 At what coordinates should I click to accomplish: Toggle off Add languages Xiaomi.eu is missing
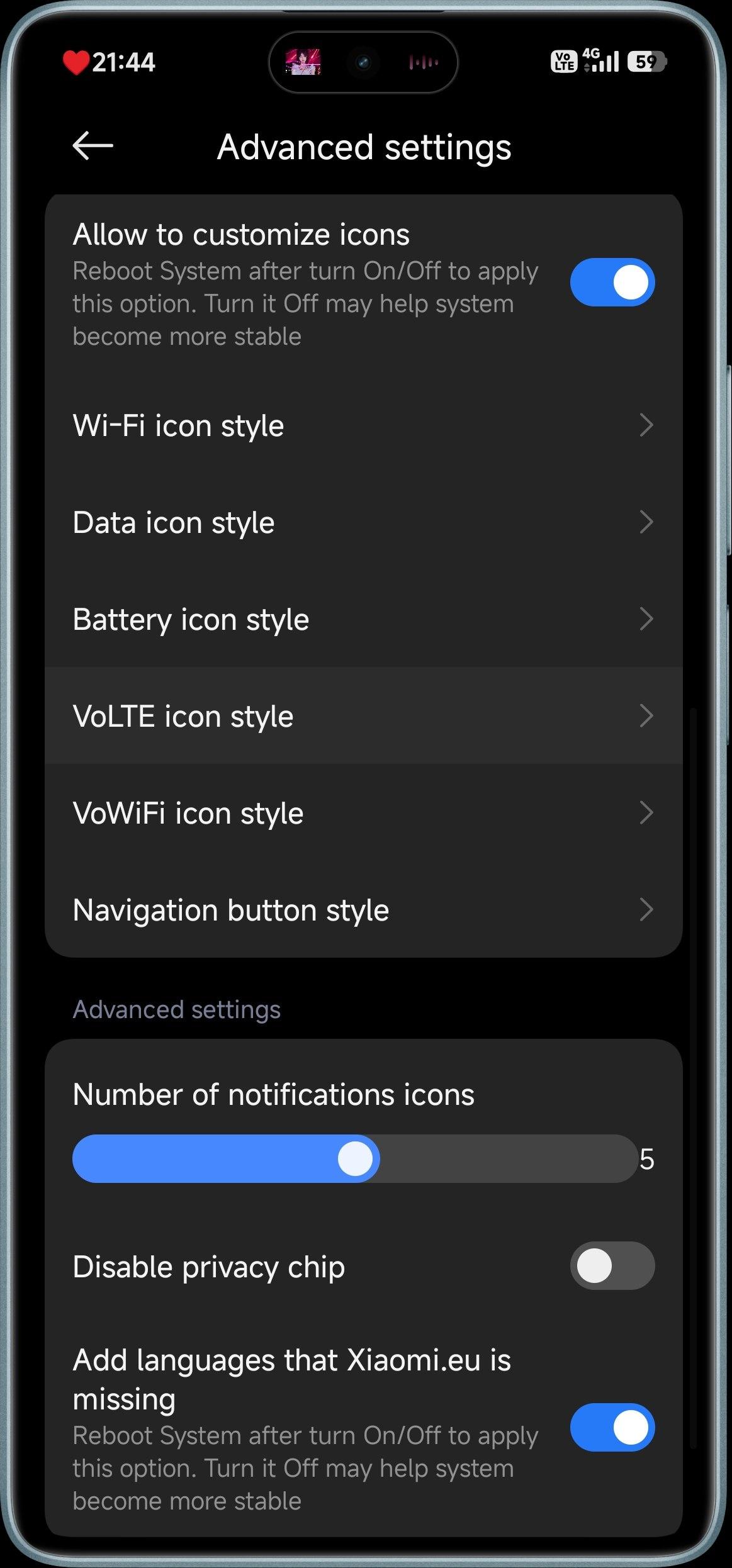pos(612,1427)
